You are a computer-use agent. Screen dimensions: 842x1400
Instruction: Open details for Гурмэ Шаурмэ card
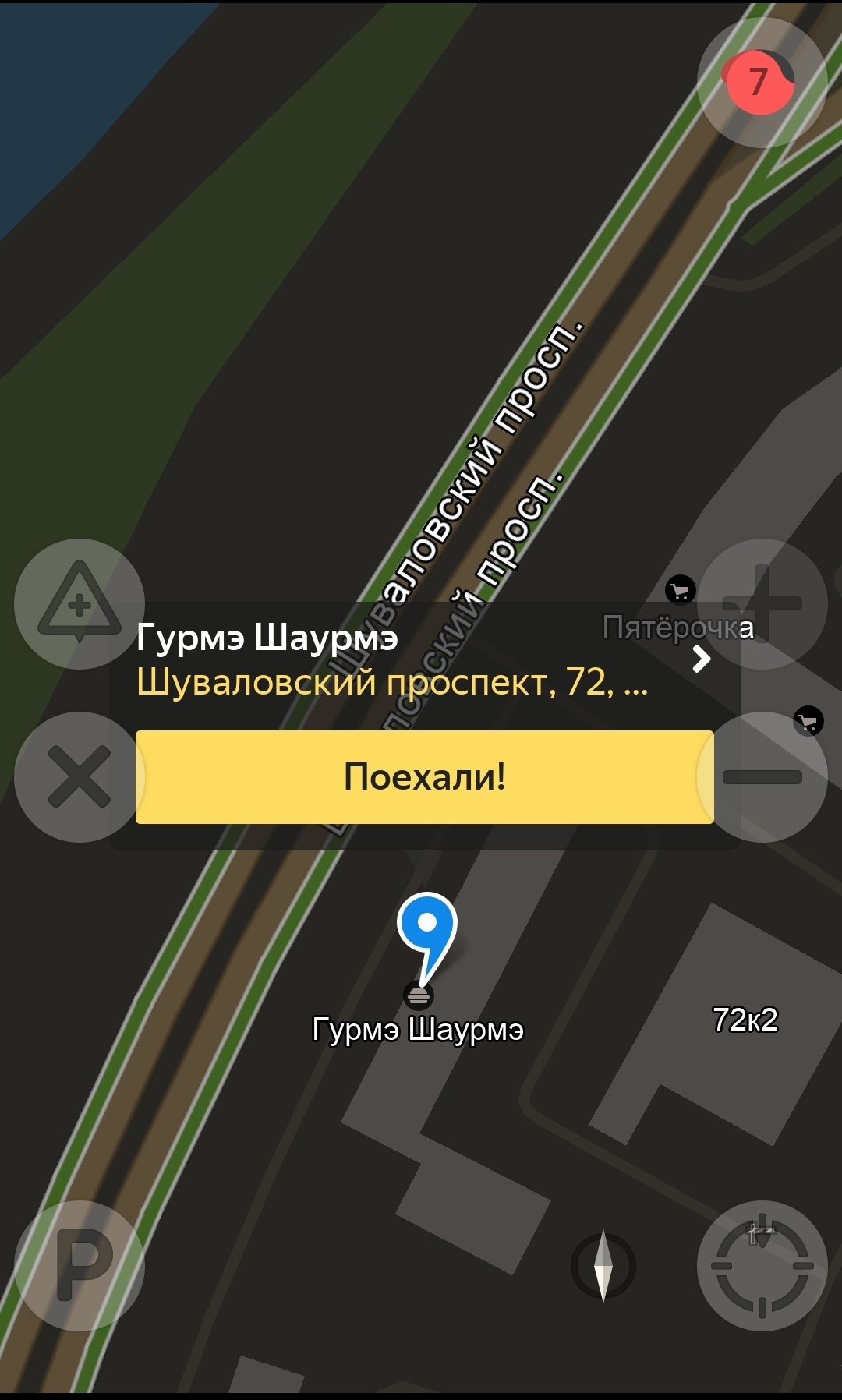tap(701, 659)
